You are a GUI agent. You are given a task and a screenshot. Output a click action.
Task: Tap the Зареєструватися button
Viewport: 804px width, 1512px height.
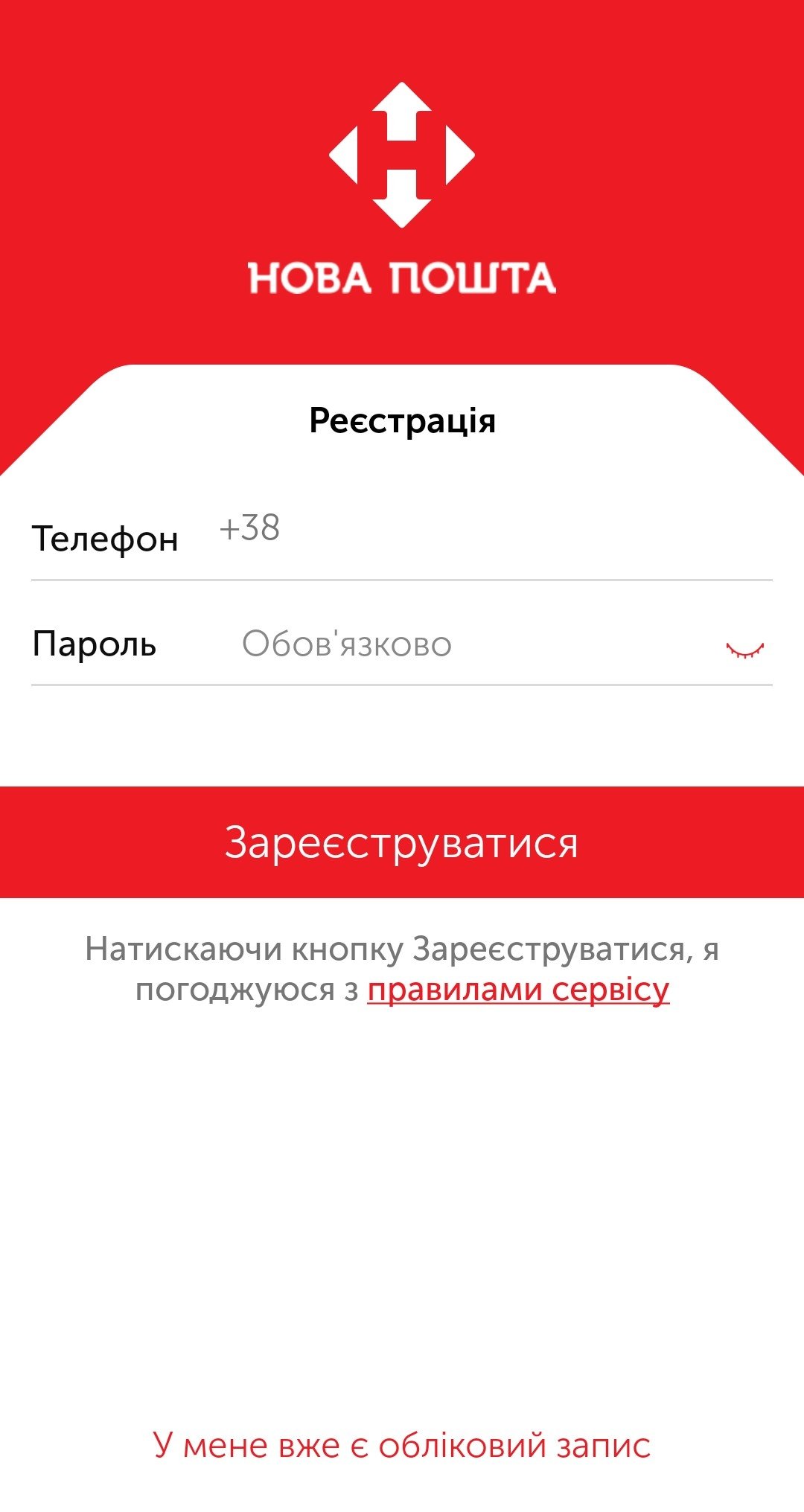[x=402, y=842]
